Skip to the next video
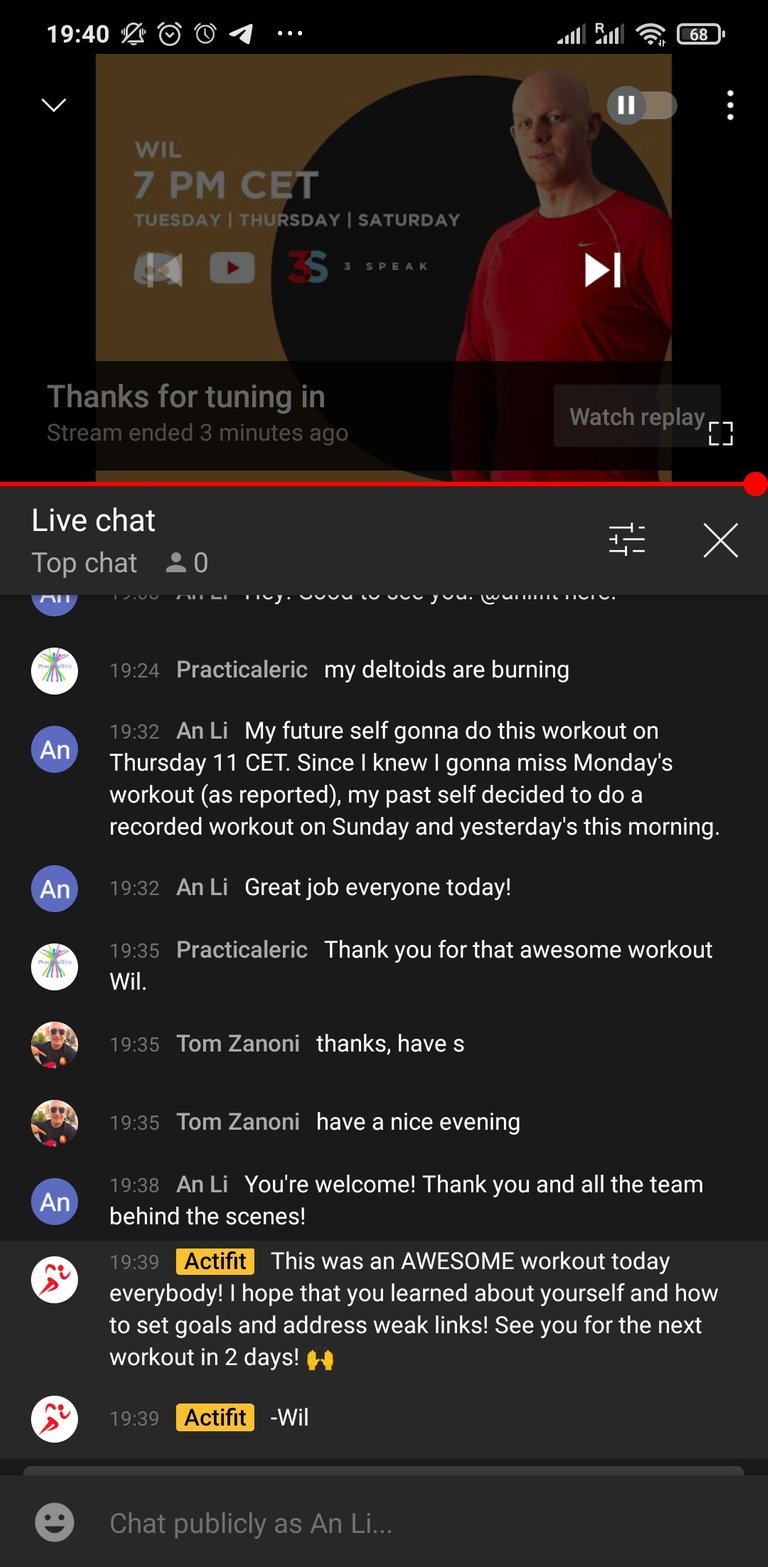This screenshot has width=768, height=1567. tap(603, 270)
